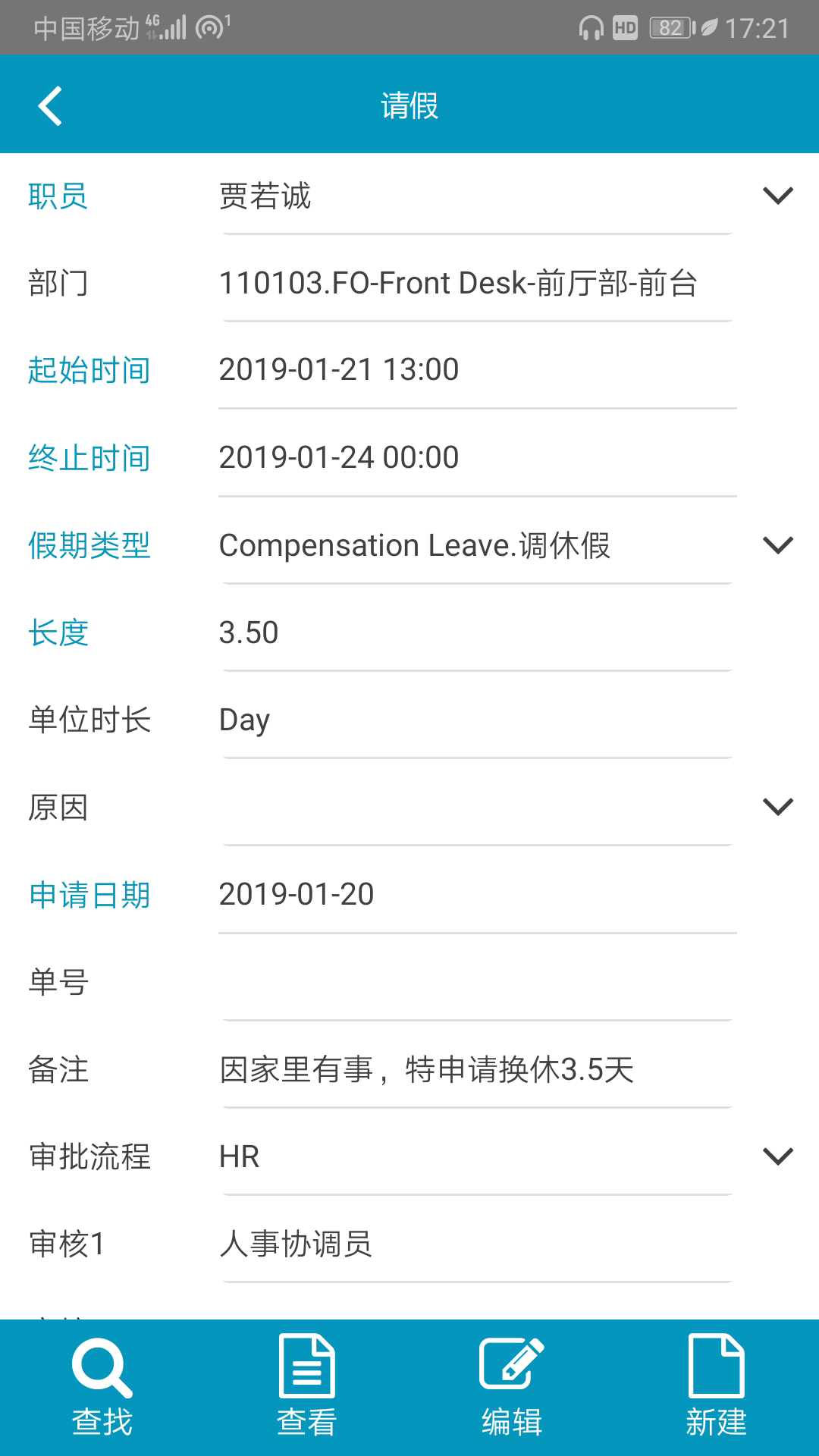Edit the 终止时间 end time field
Screen dimensions: 819x1456
click(476, 457)
